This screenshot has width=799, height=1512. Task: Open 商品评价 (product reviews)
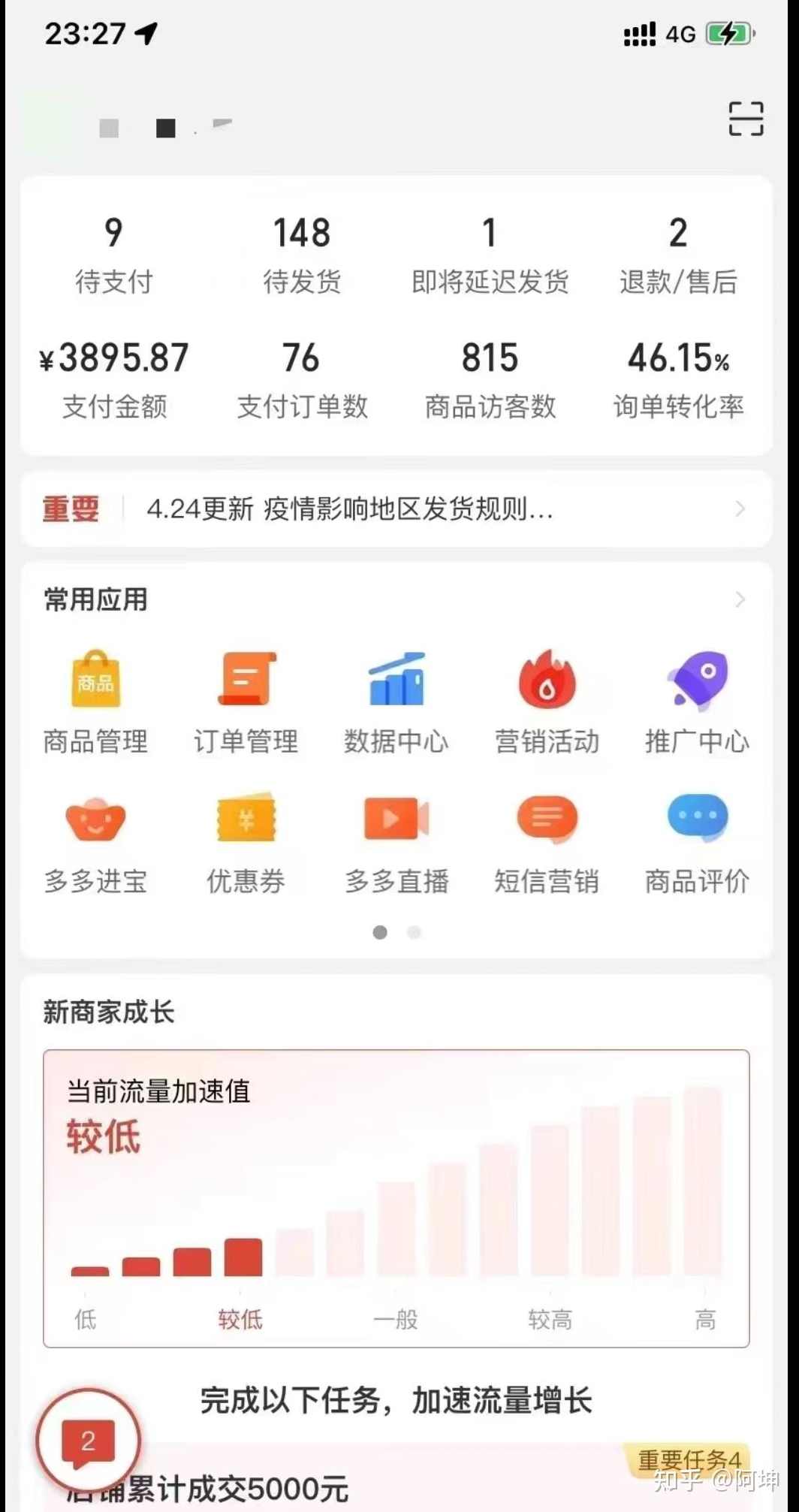coord(698,841)
